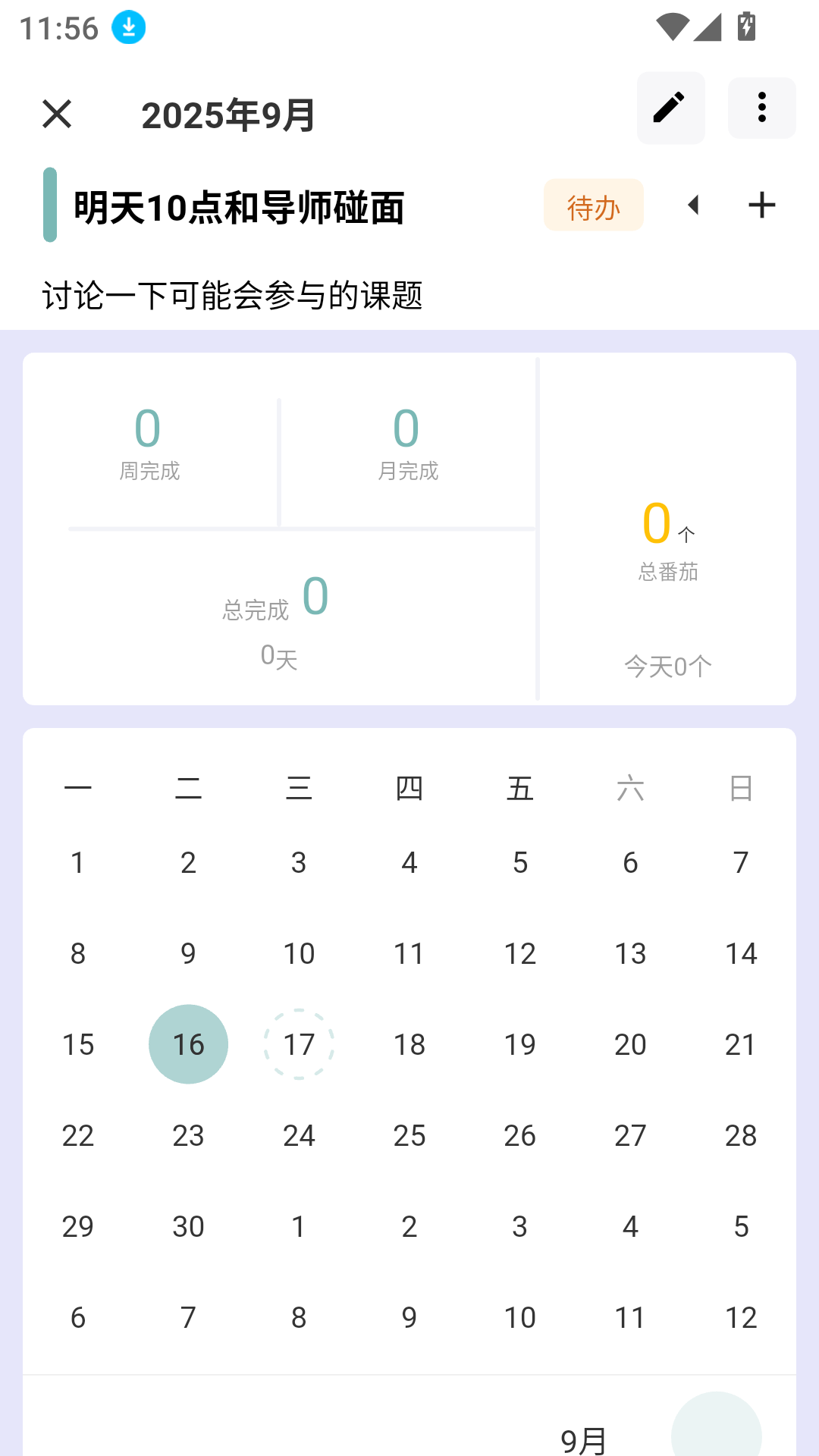Open the three-dot overflow menu
The image size is (819, 1456).
tap(761, 108)
